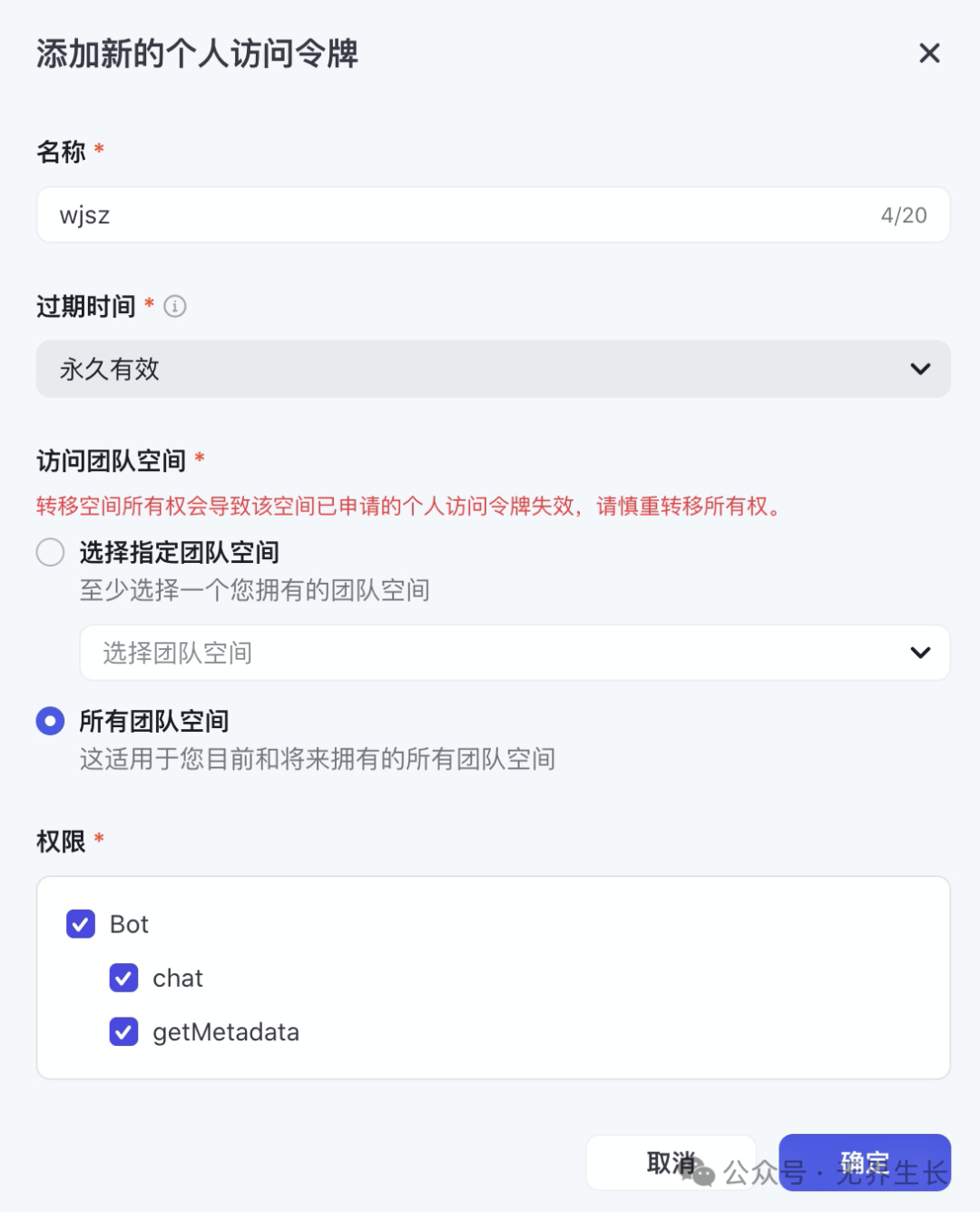This screenshot has height=1212, width=980.
Task: Close the add personal access token dialog
Action: point(929,54)
